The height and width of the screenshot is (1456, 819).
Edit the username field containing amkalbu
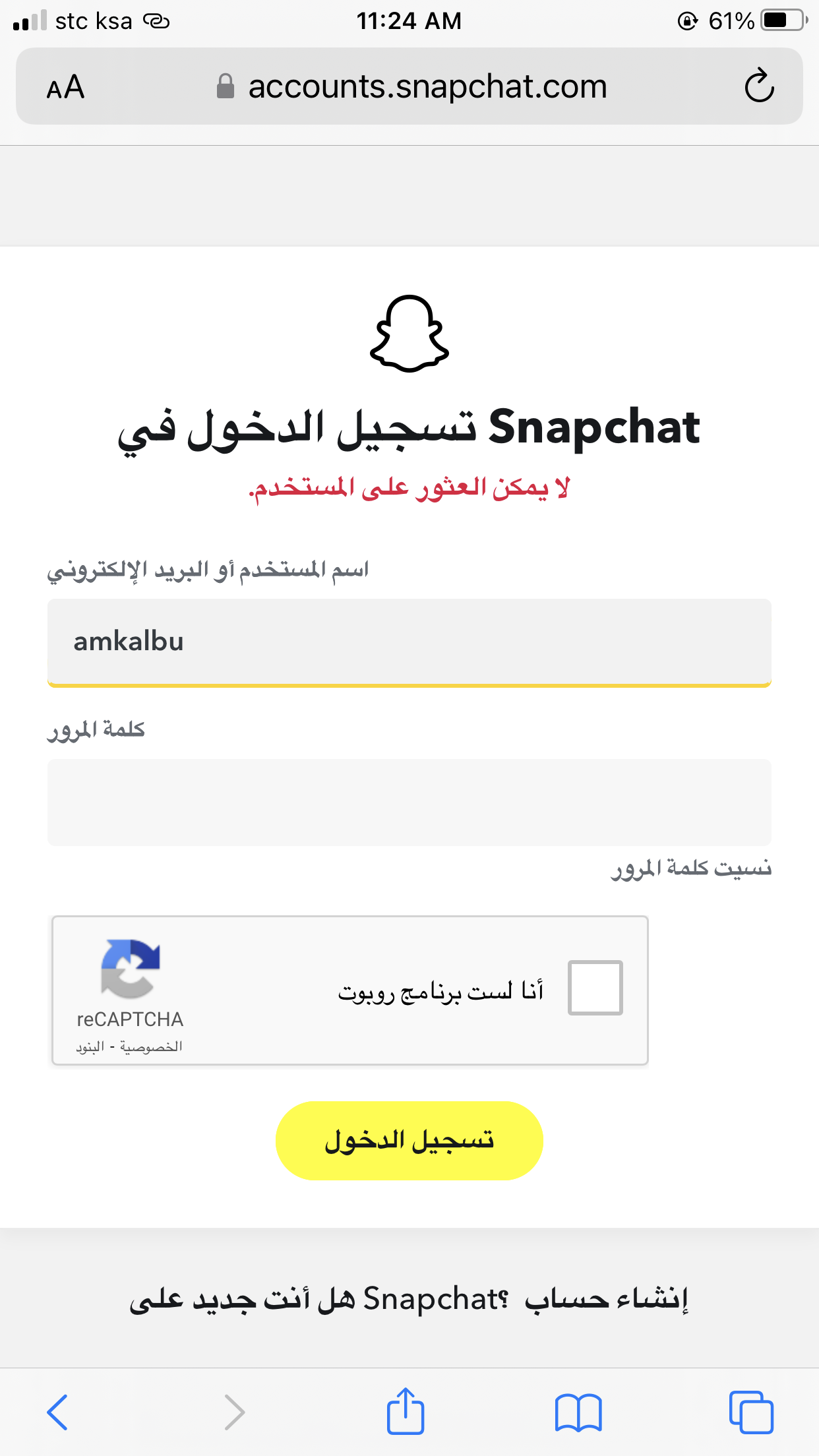[409, 642]
